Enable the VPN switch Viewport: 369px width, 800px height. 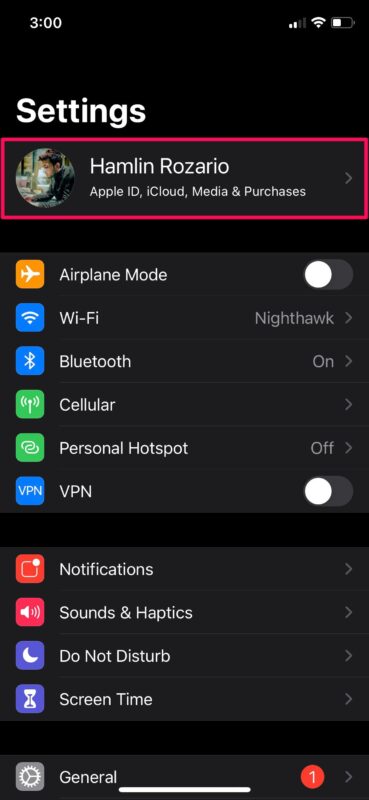tap(328, 492)
